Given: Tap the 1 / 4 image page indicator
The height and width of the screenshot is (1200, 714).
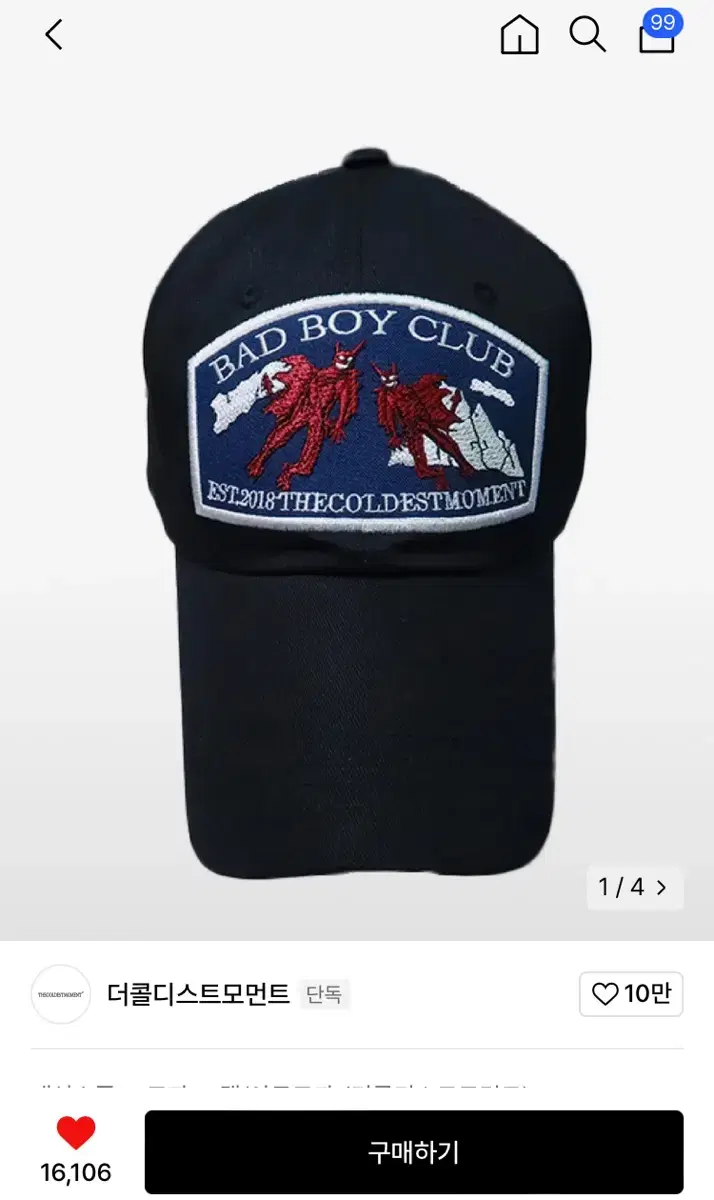Looking at the screenshot, I should [634, 887].
